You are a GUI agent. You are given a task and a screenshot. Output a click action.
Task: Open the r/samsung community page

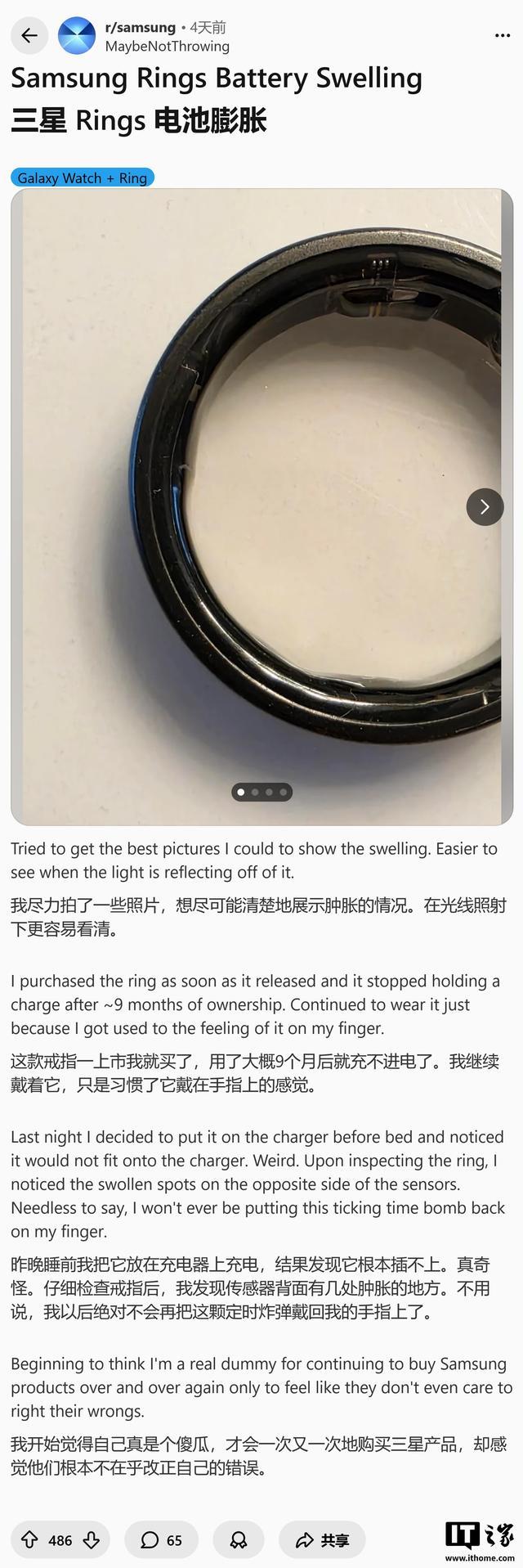coord(140,27)
